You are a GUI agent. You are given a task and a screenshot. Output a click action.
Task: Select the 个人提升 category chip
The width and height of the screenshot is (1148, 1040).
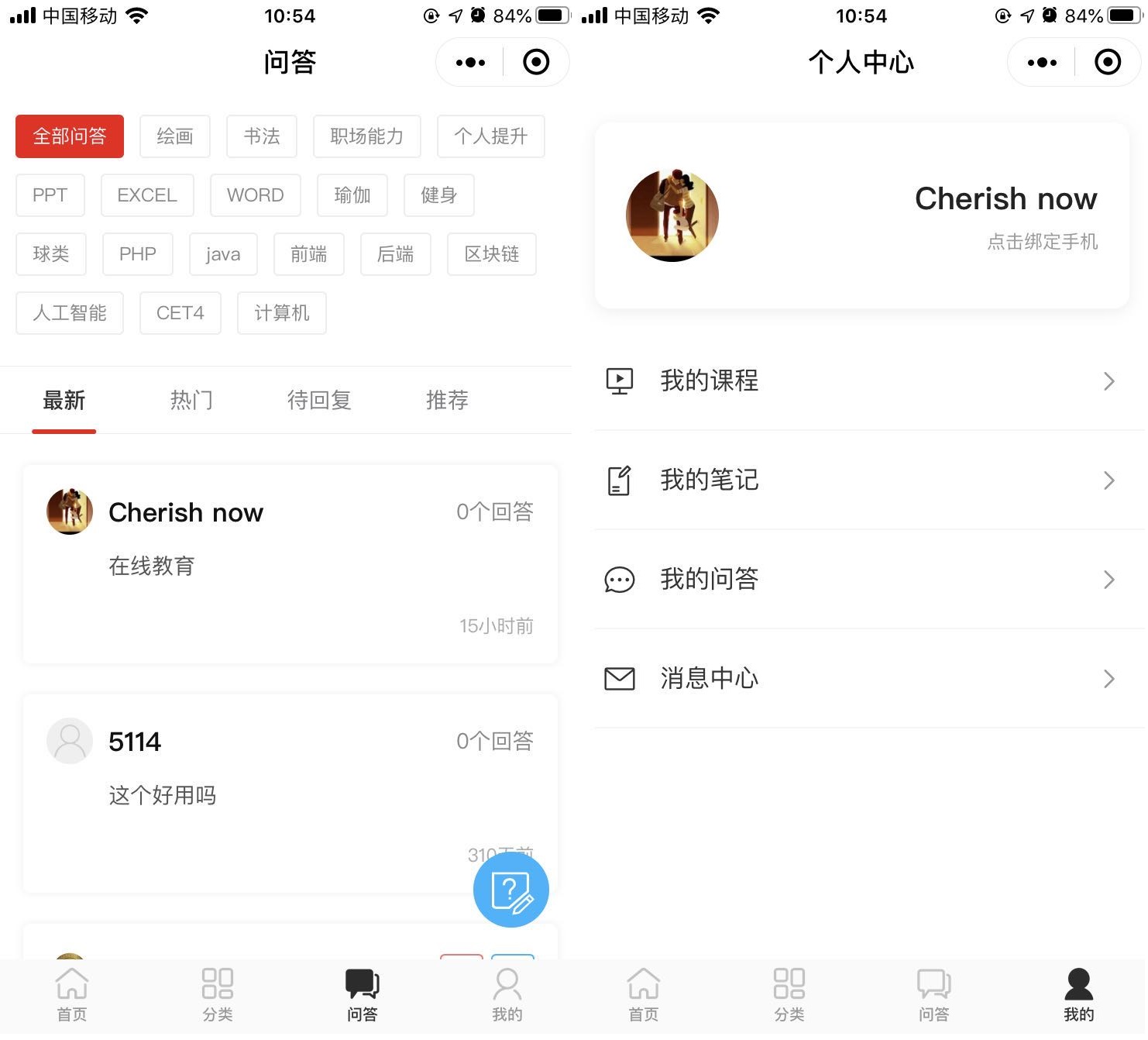[490, 136]
